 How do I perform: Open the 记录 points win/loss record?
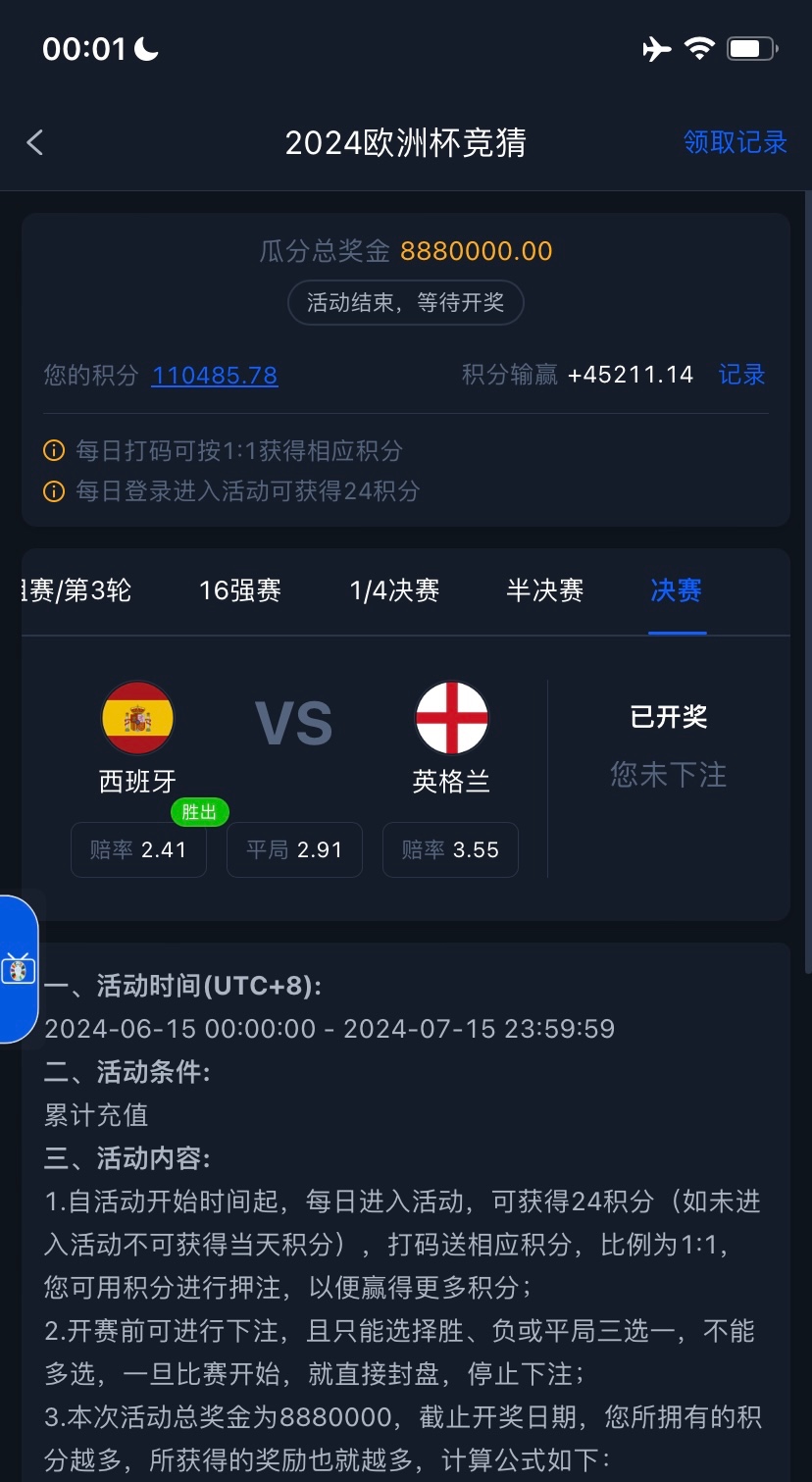(741, 375)
